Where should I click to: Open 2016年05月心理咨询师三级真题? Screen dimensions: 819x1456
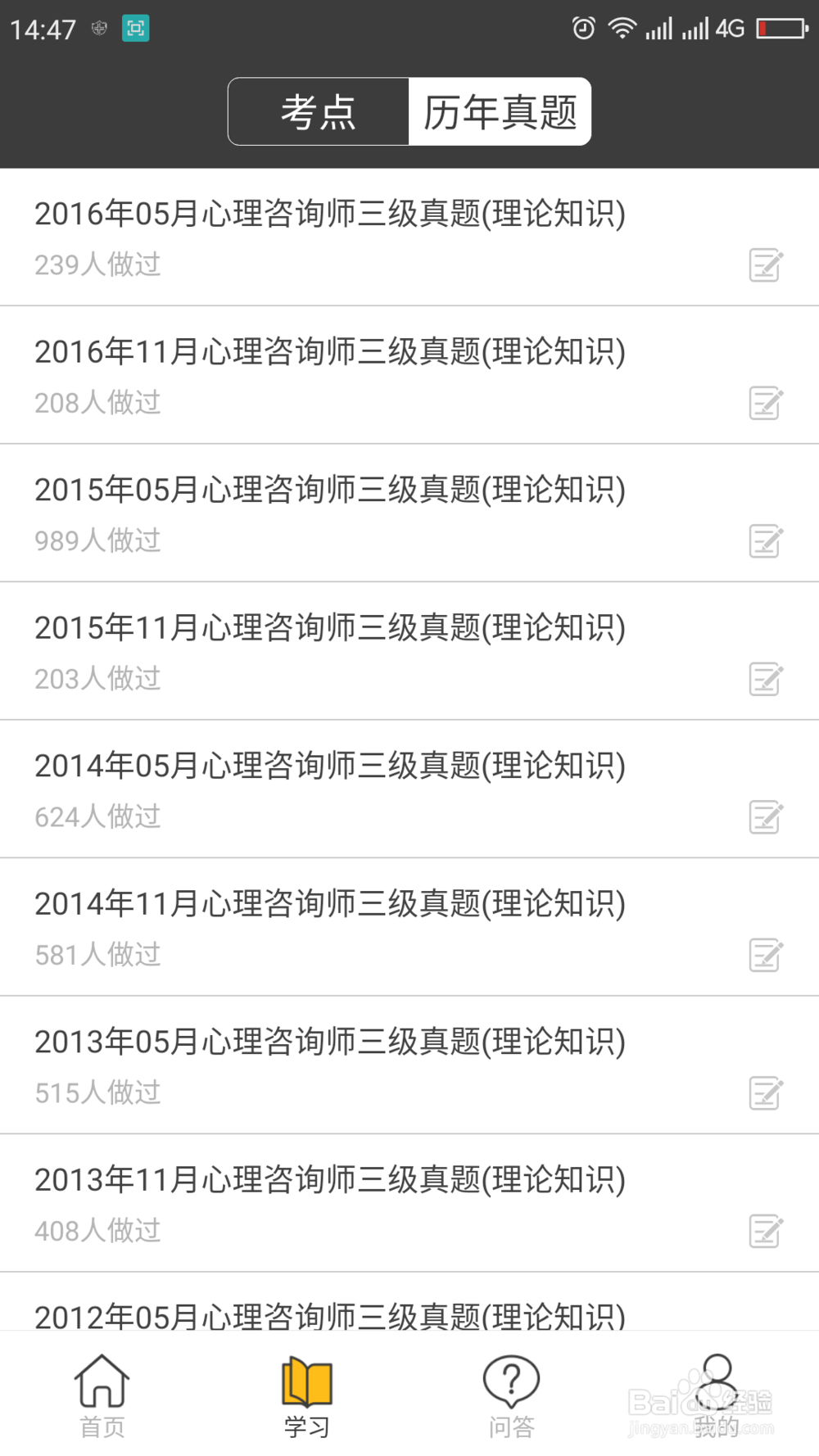click(409, 237)
